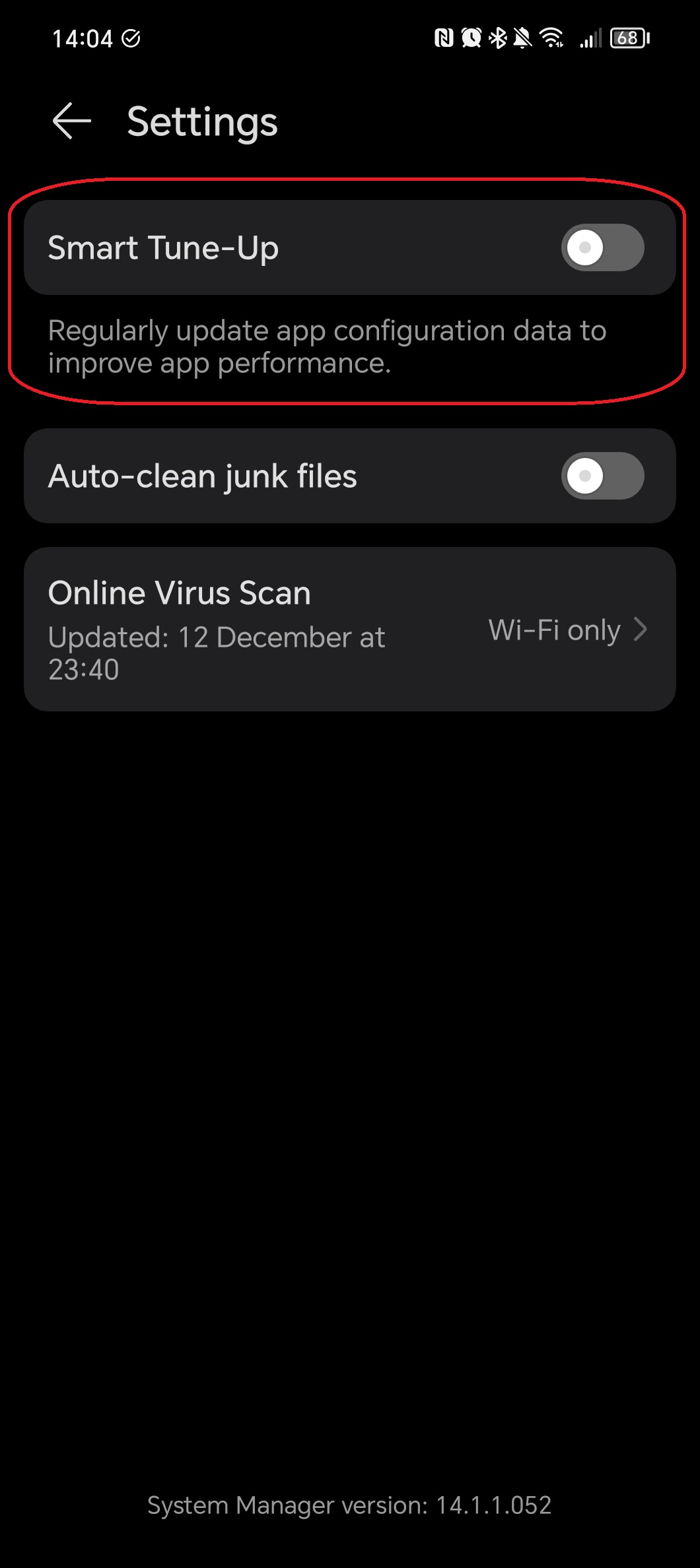Open Online Virus Scan settings
Screen dimensions: 700x1568
tap(350, 629)
